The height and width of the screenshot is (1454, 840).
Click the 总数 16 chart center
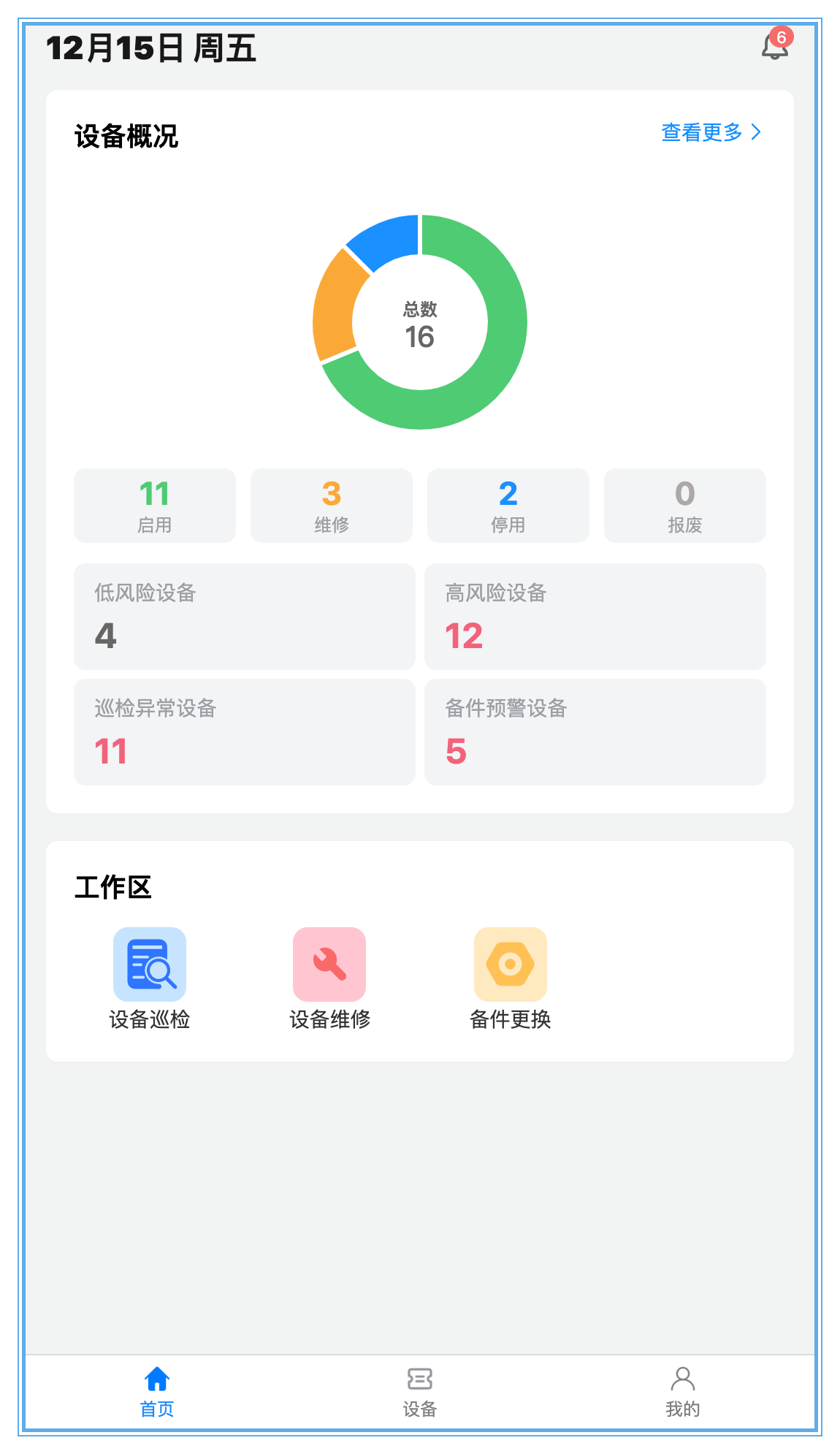(420, 321)
